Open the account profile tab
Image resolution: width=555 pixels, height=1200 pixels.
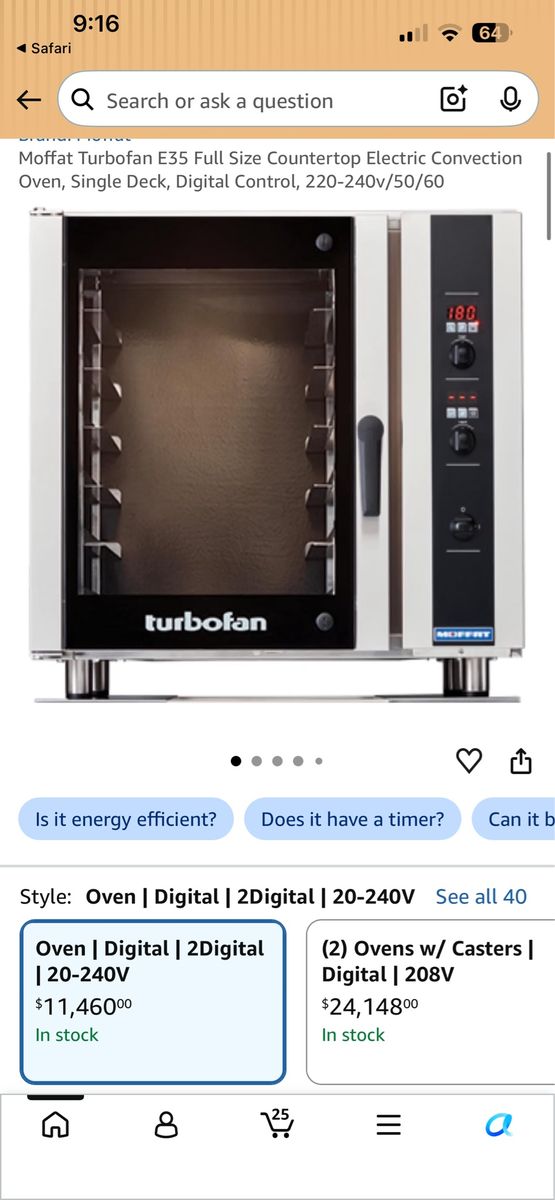pyautogui.click(x=166, y=1125)
